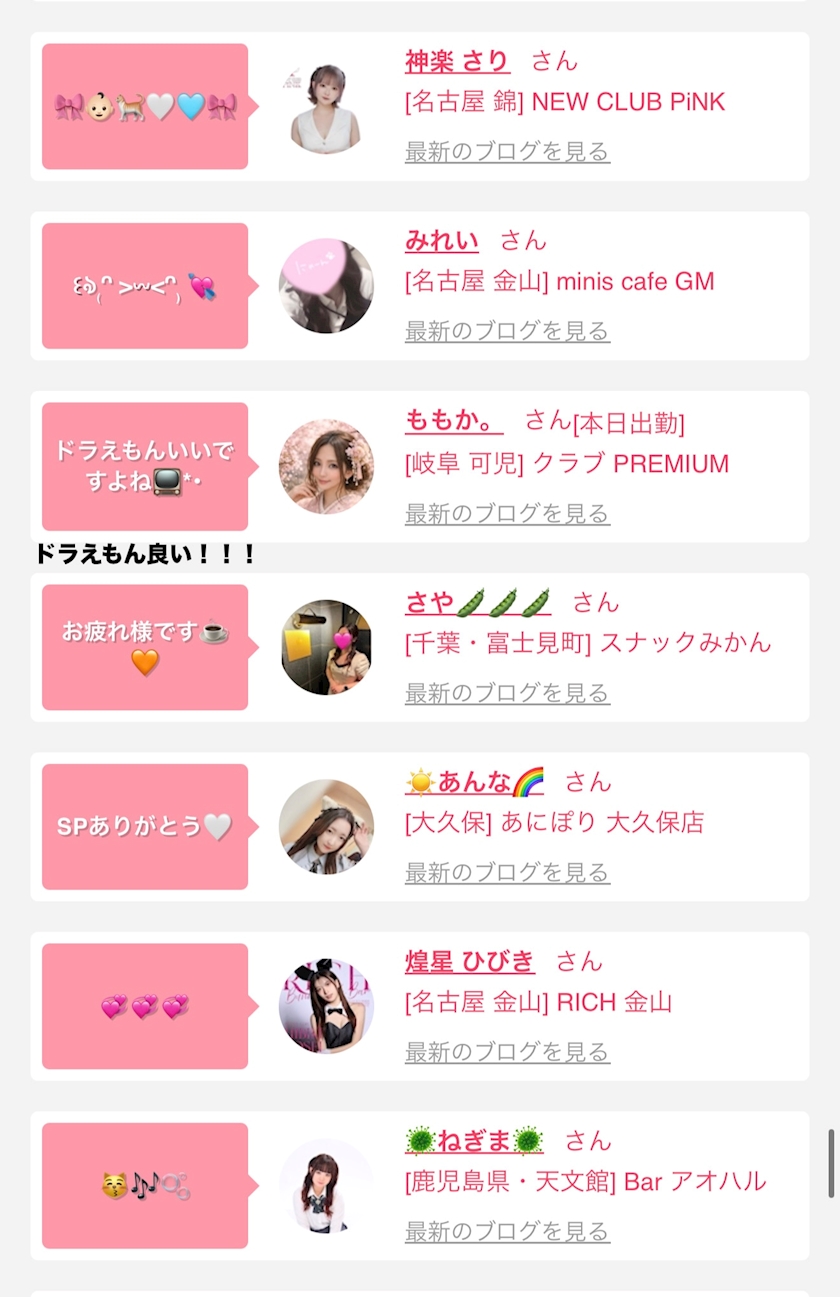Open ねぎま's profile link

[475, 1140]
